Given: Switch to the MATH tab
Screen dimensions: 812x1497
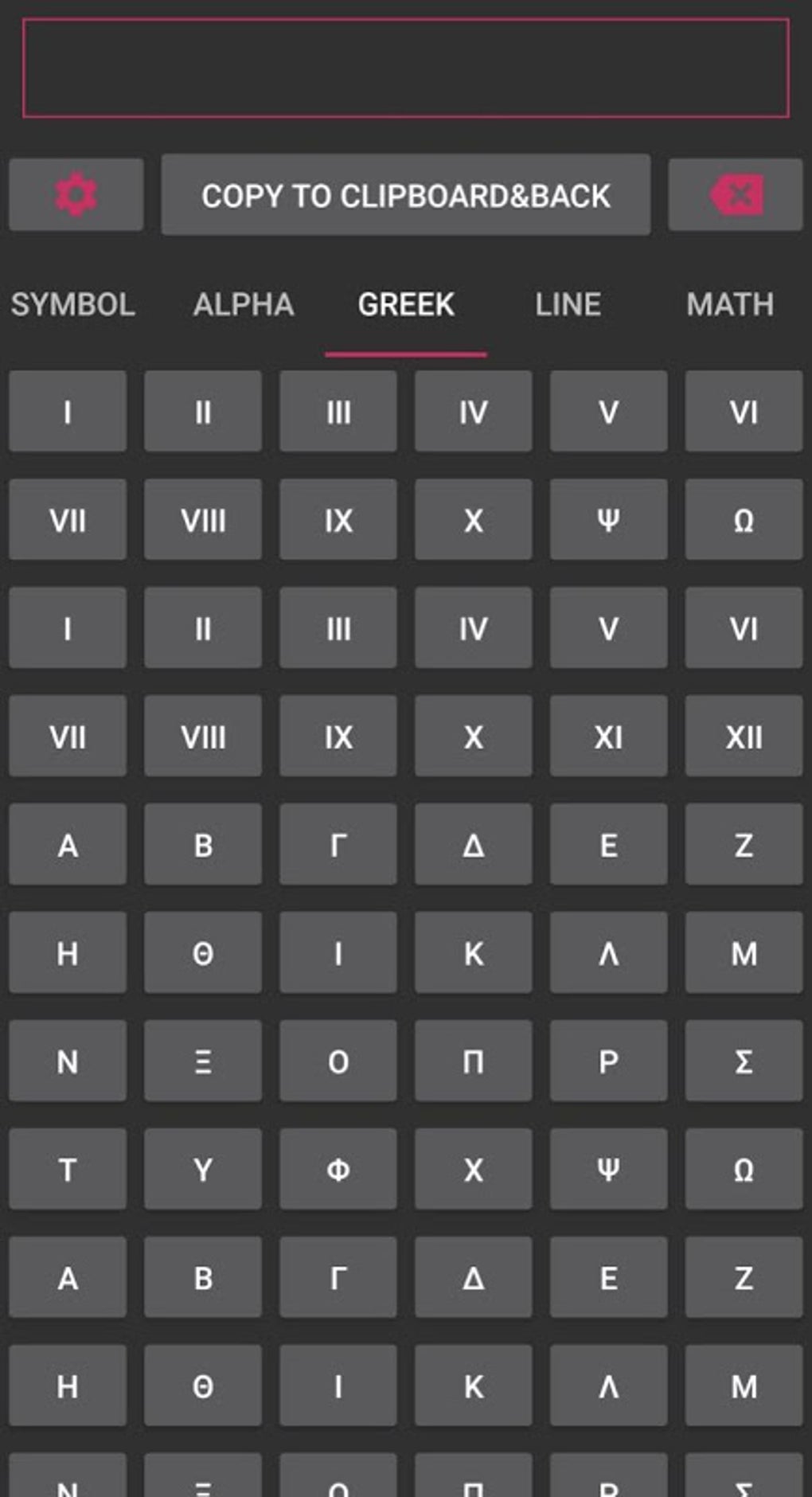Looking at the screenshot, I should [x=729, y=304].
